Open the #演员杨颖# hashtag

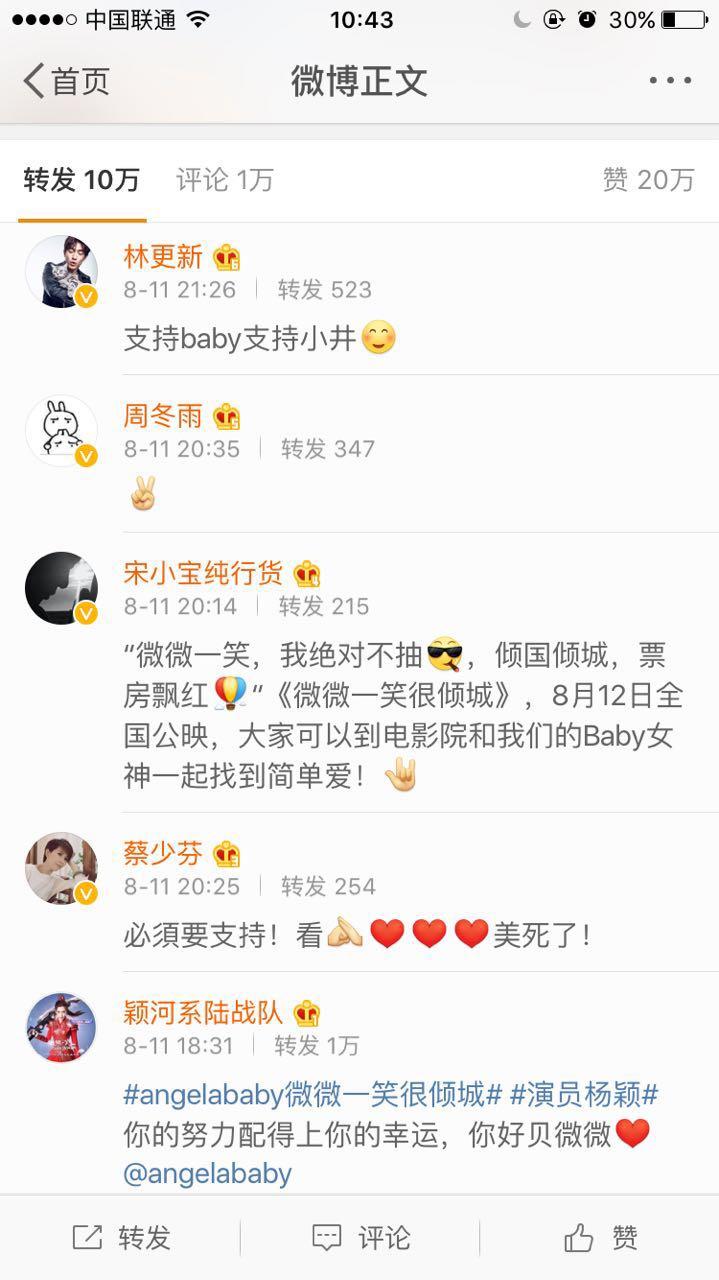[584, 1094]
